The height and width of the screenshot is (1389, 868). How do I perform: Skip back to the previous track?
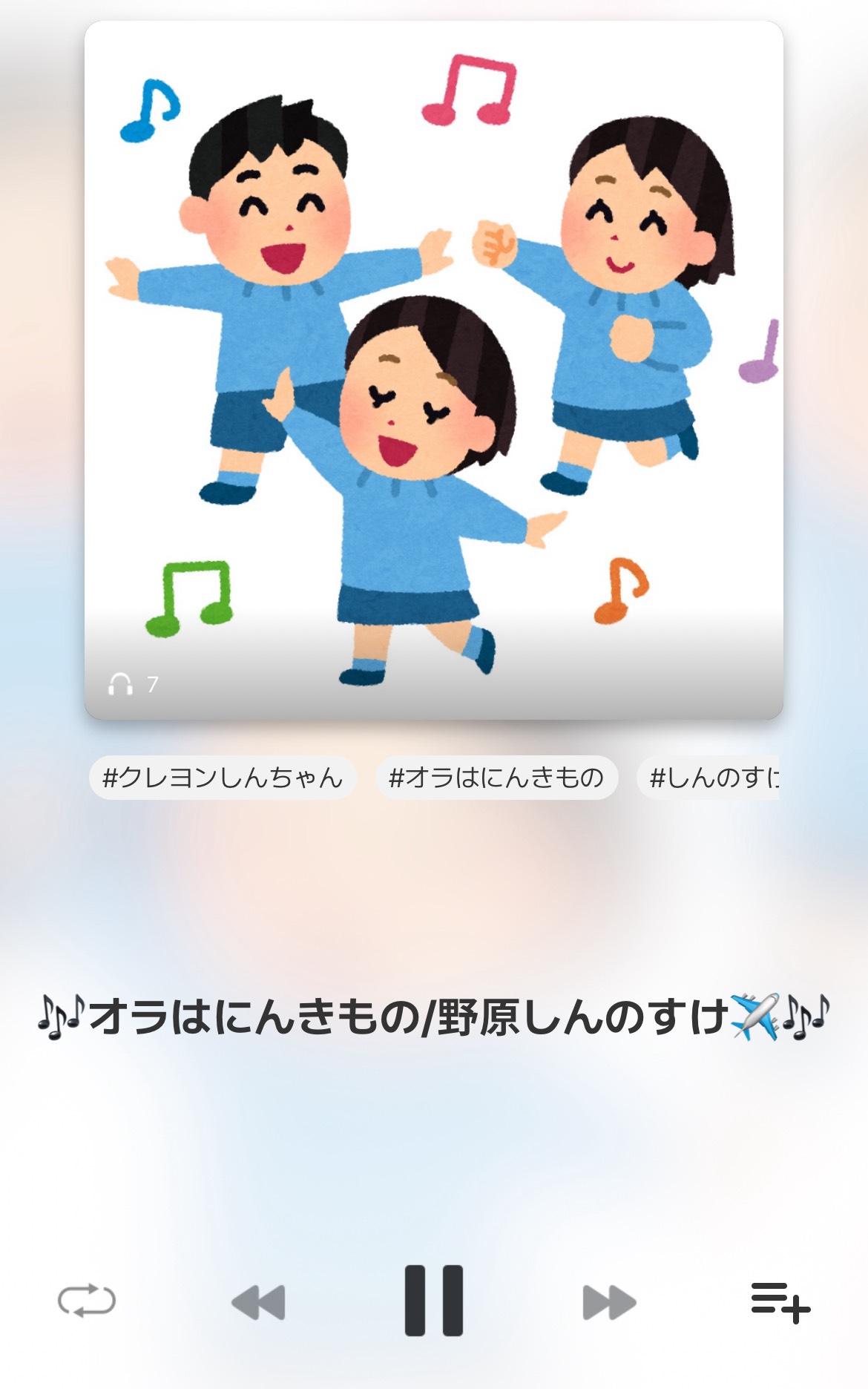pos(258,1302)
